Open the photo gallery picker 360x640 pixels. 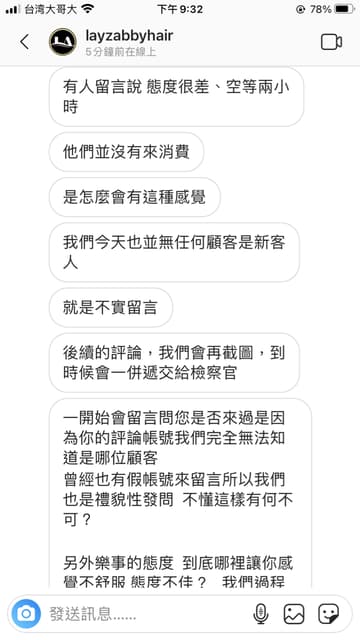294,613
